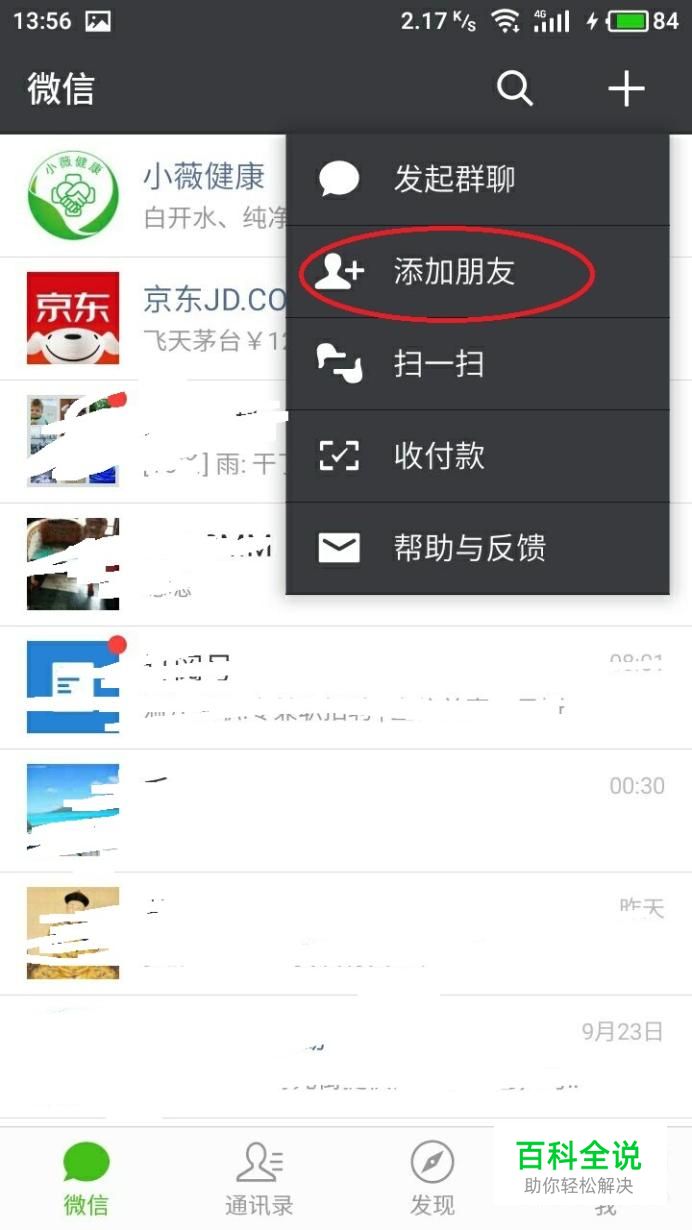
Task: Open the 小薇健康 chat
Action: (150, 196)
